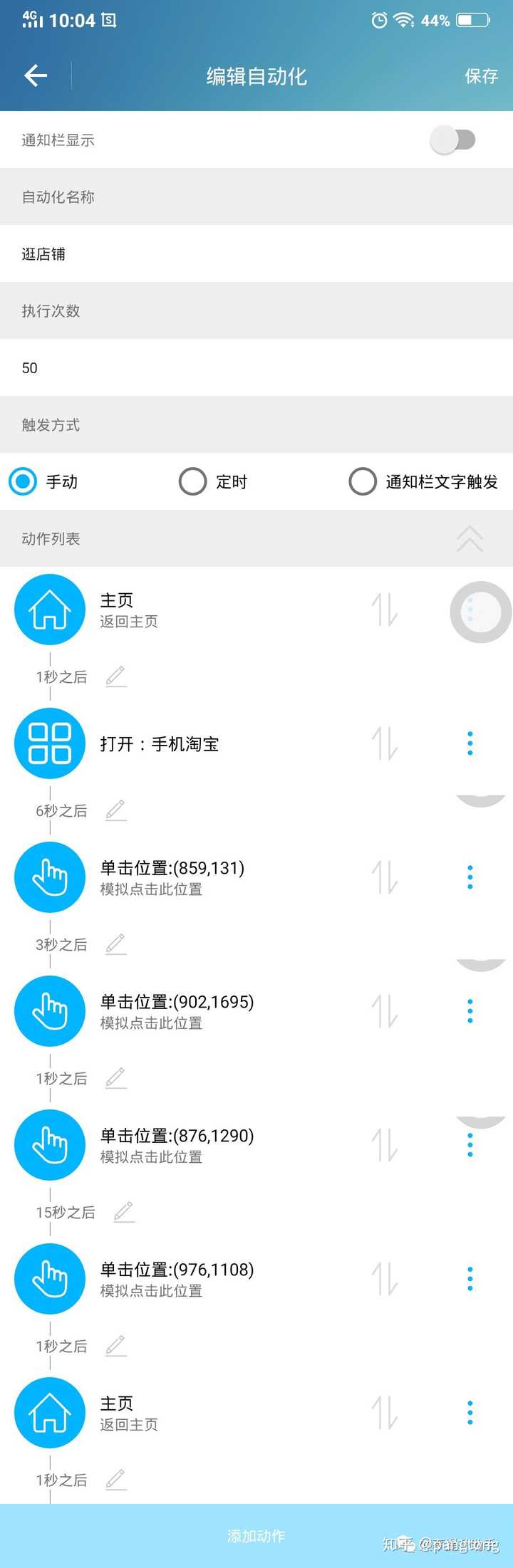Tap 添加动作 to add an action
Viewport: 513px width, 1568px height.
coord(256,1536)
